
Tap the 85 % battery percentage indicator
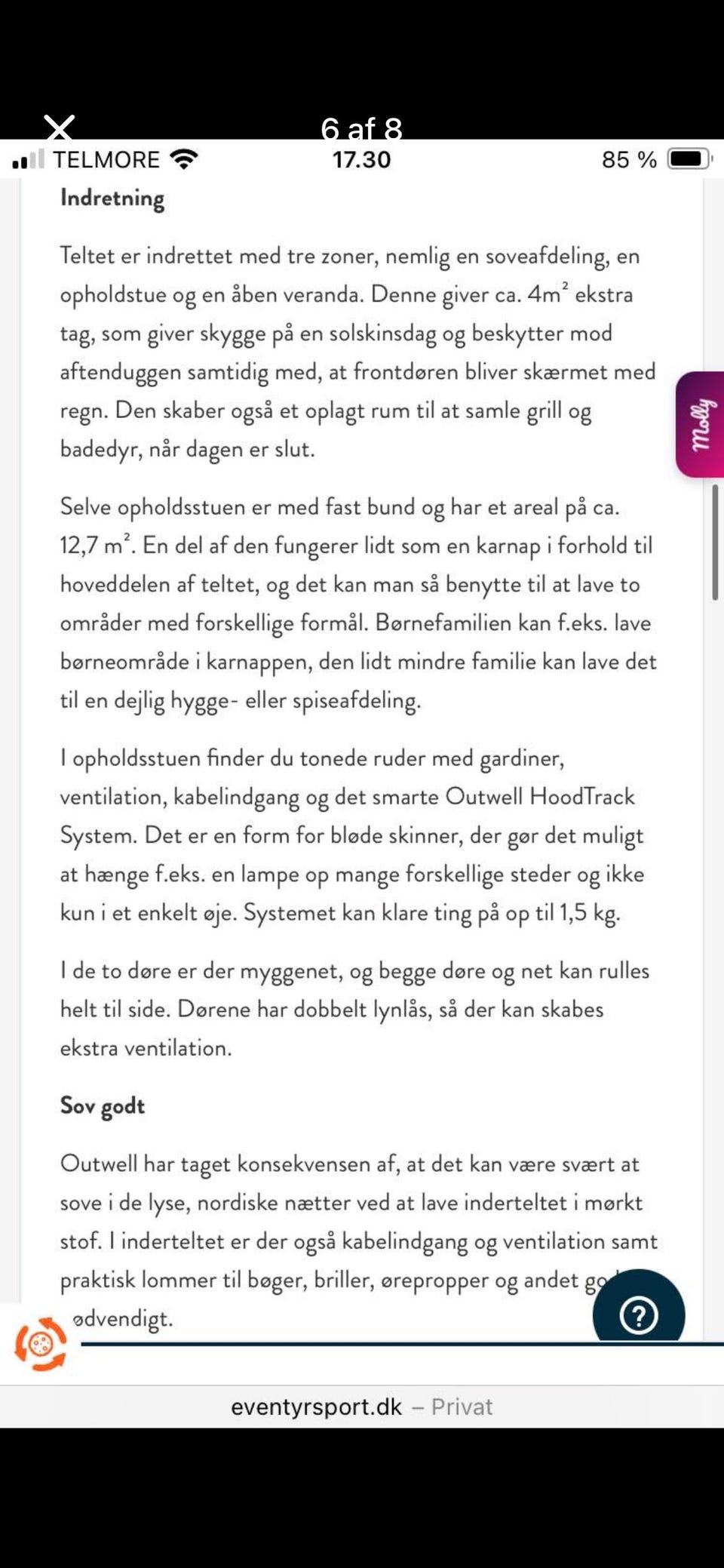point(627,159)
